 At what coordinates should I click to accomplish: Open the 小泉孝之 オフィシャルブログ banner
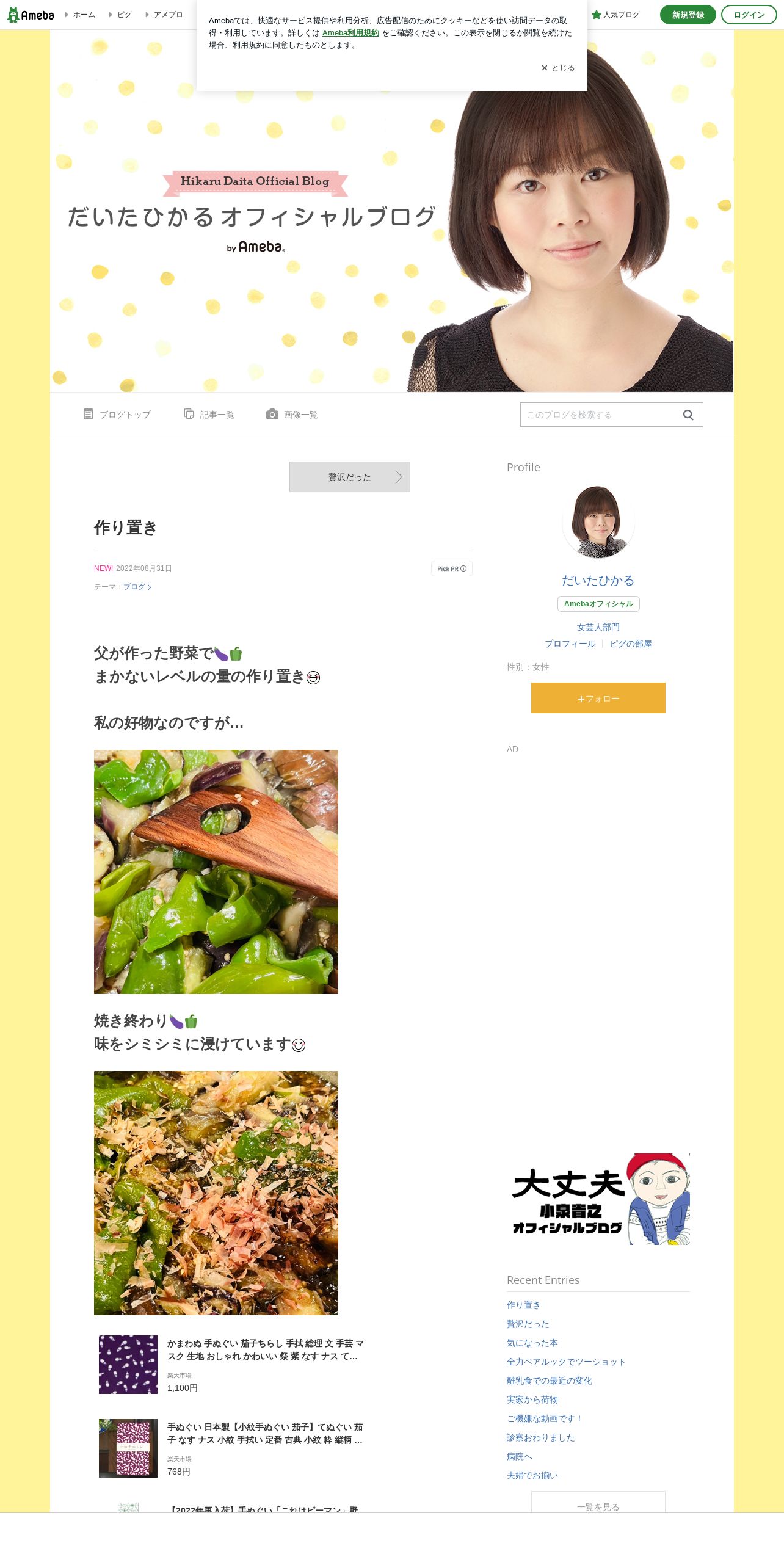[598, 1199]
